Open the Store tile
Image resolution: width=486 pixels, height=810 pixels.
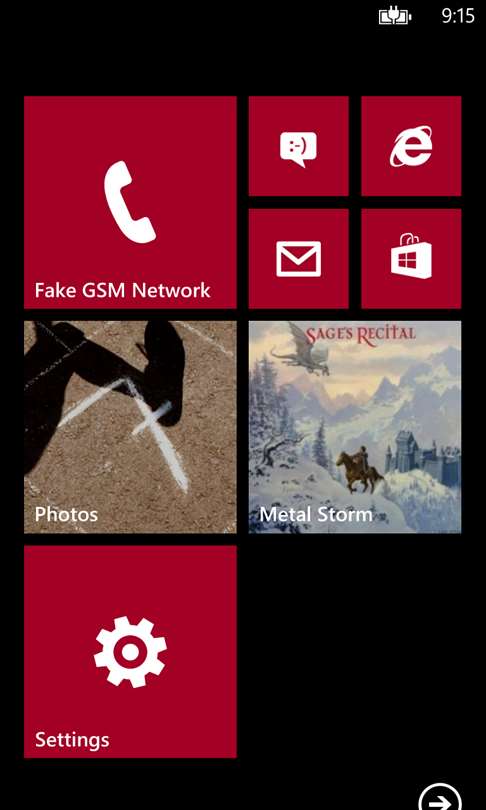[x=411, y=259]
